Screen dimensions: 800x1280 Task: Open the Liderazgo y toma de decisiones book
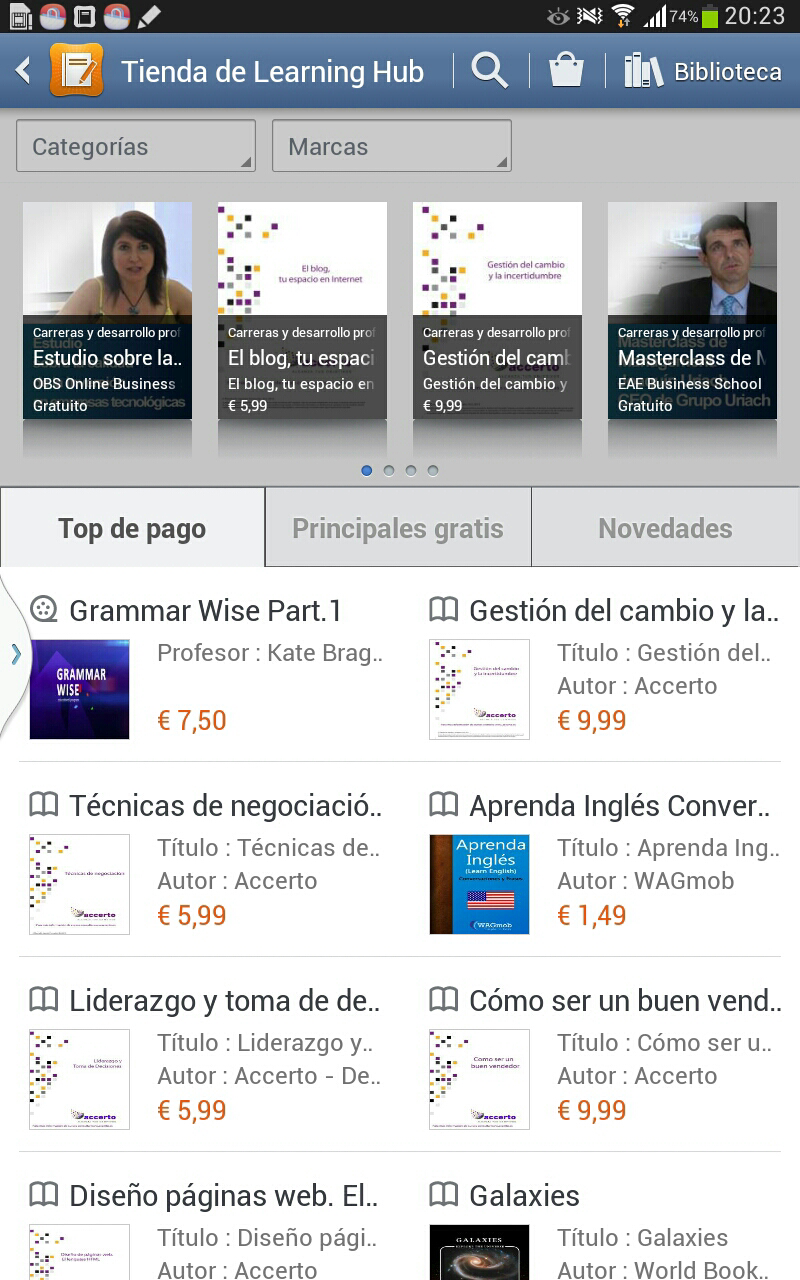tap(206, 1055)
